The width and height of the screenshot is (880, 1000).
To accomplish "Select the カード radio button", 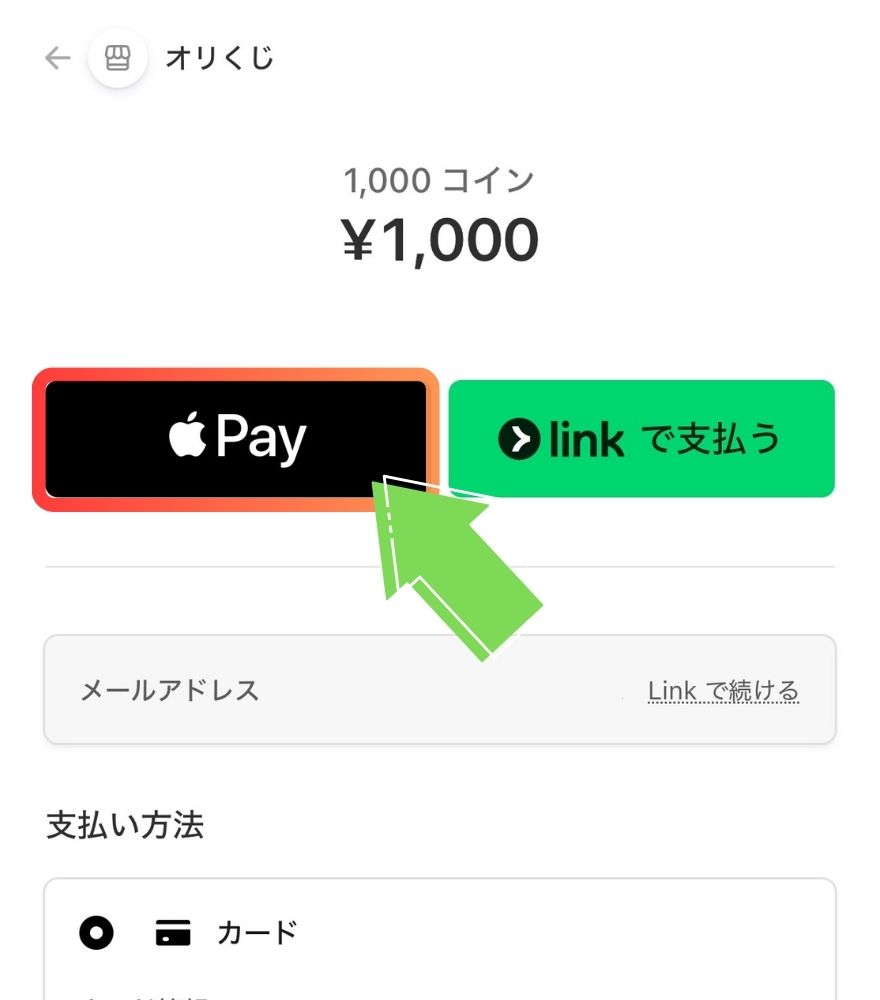I will (x=97, y=931).
